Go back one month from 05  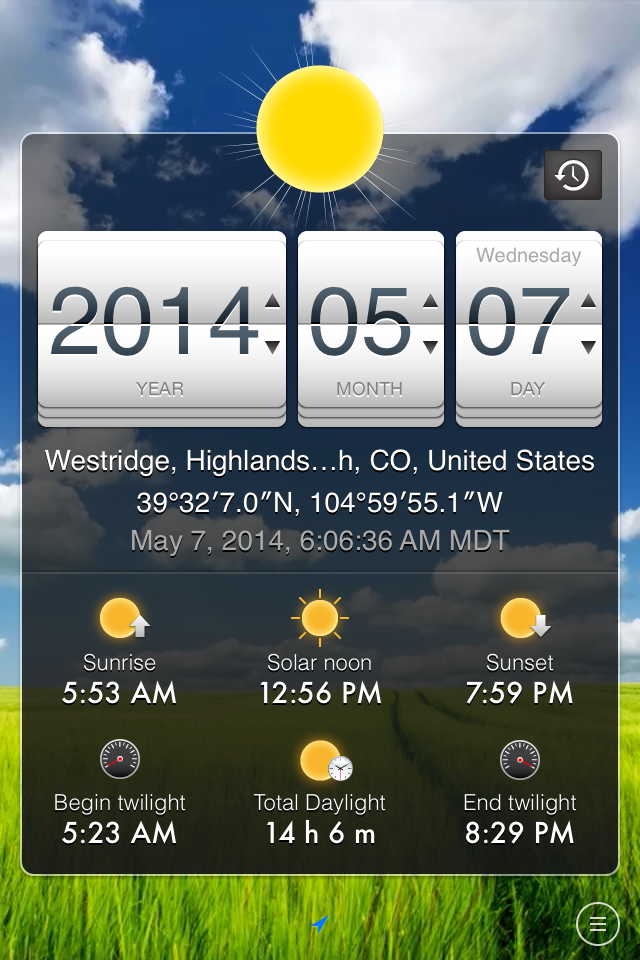click(x=430, y=347)
